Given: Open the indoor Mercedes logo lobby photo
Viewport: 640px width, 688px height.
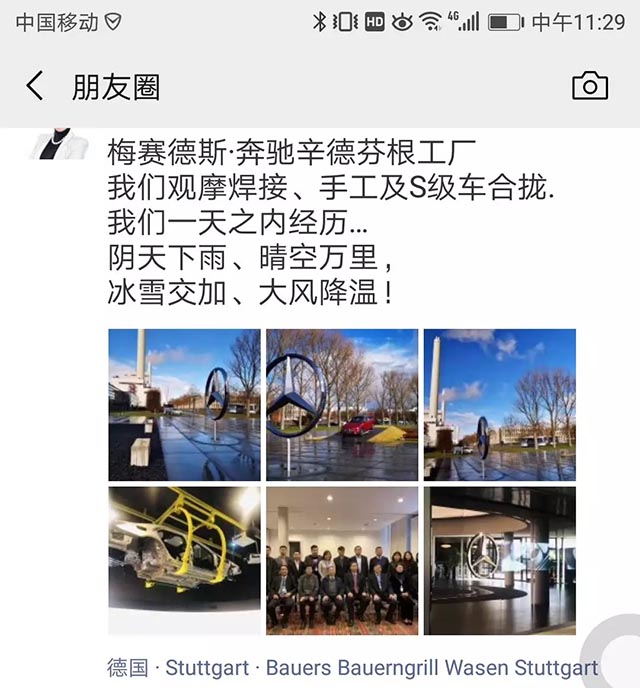Looking at the screenshot, I should (499, 560).
